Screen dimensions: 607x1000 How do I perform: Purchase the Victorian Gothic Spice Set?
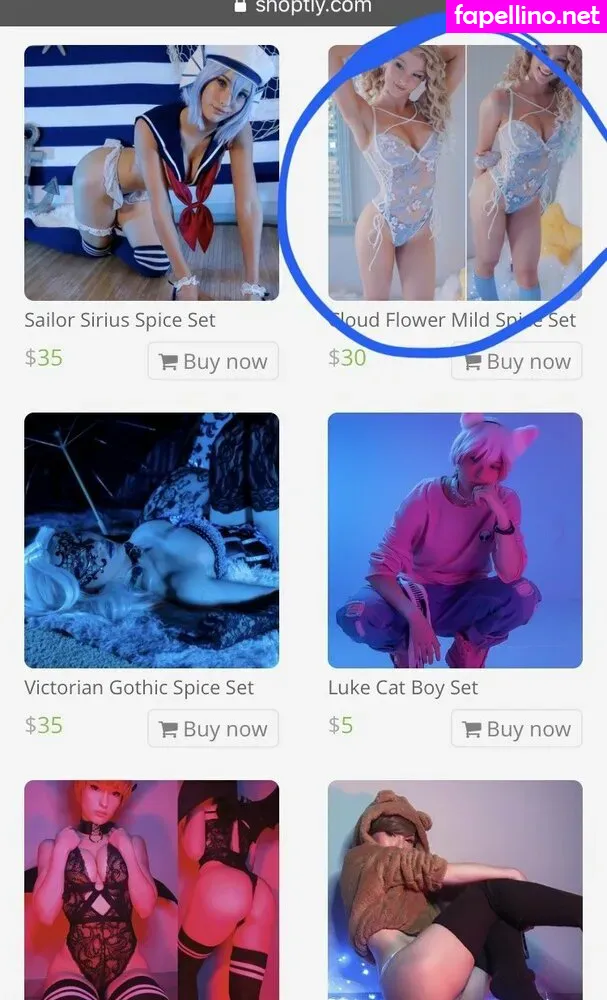coord(213,729)
